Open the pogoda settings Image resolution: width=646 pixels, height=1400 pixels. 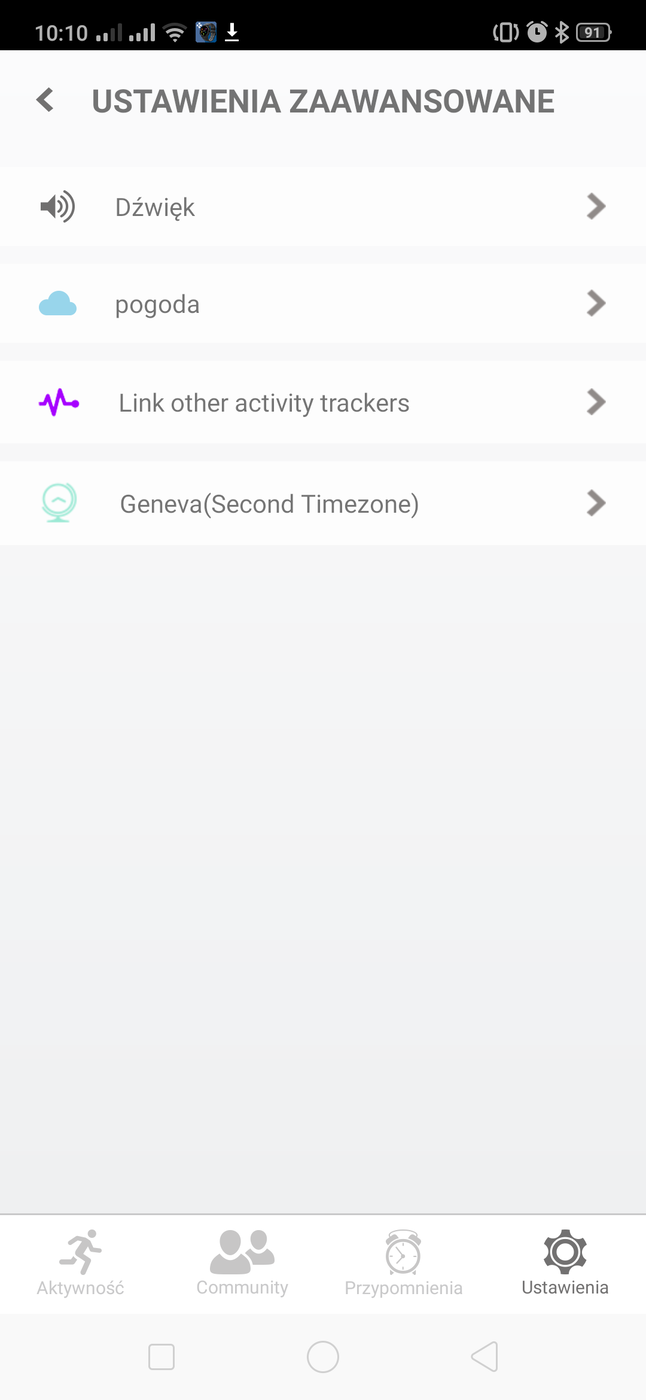(x=322, y=304)
